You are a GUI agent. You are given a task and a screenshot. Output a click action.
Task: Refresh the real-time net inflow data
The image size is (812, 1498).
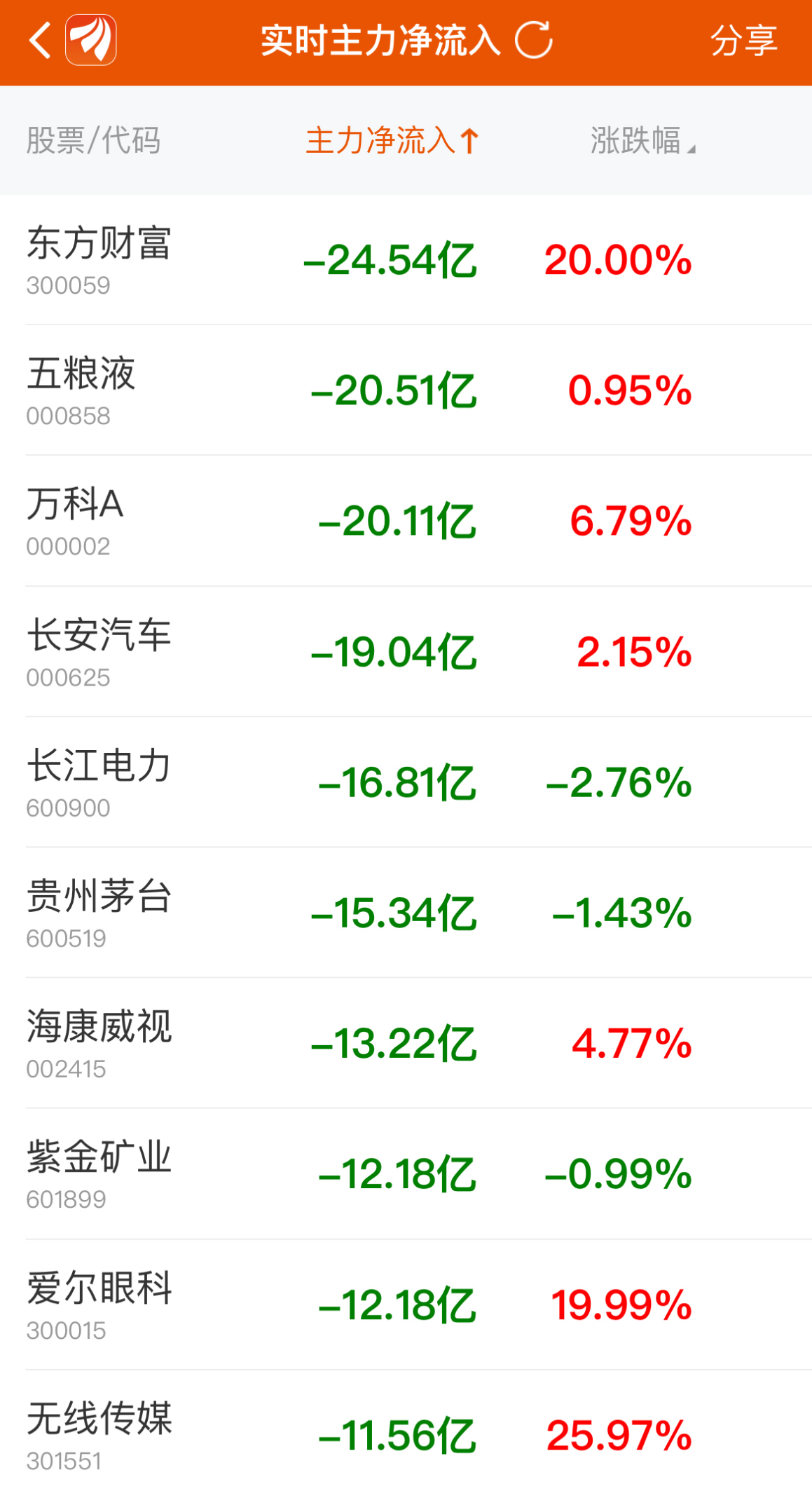534,41
